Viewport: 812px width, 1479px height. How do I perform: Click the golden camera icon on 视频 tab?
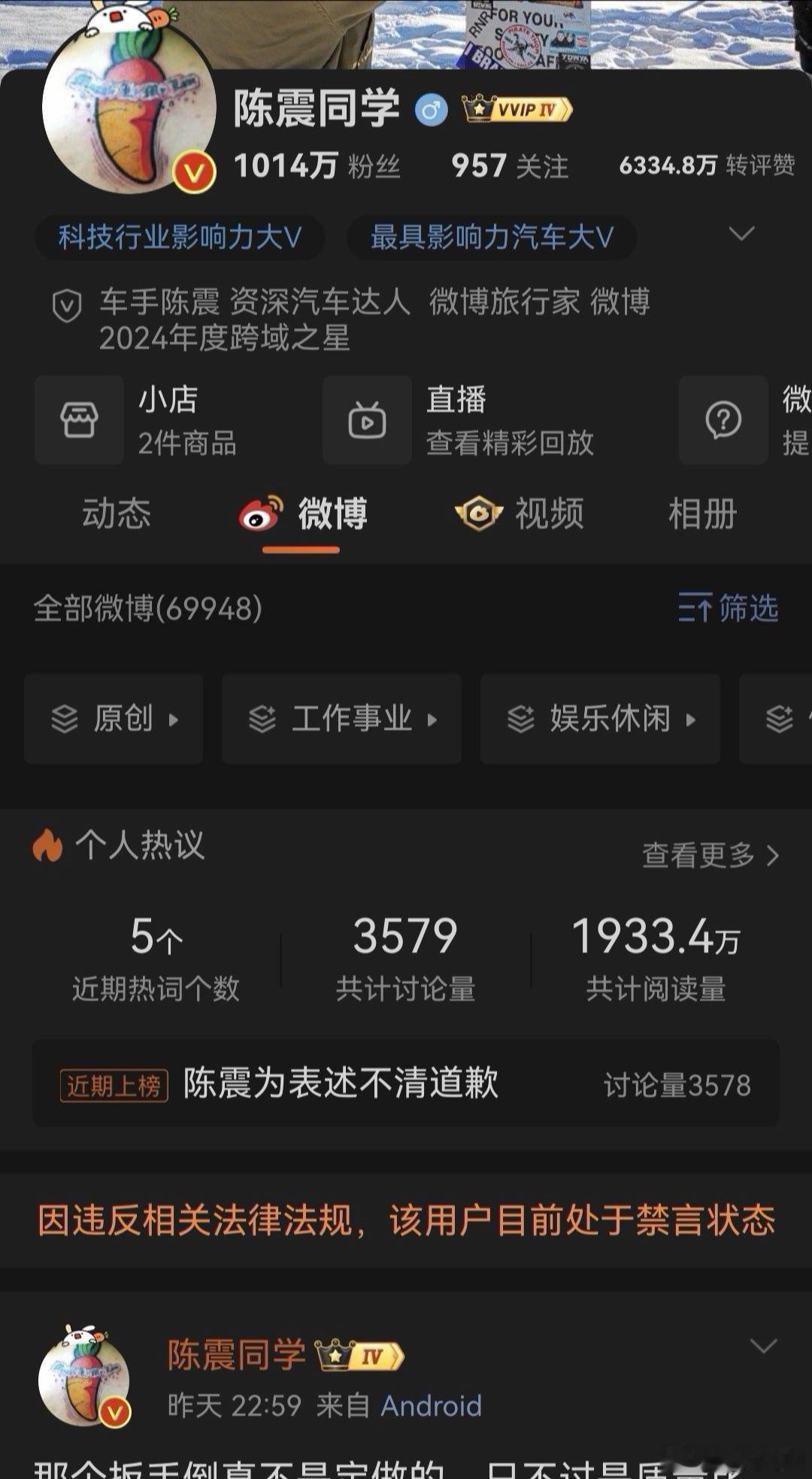point(479,514)
